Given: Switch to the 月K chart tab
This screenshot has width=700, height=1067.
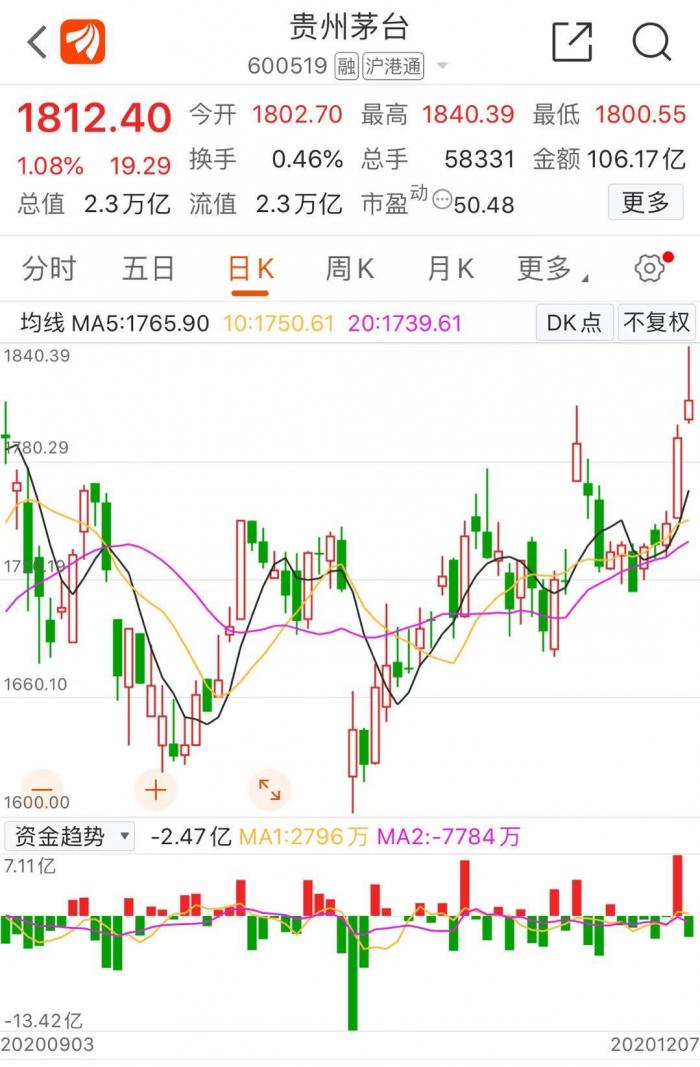Looking at the screenshot, I should (450, 268).
